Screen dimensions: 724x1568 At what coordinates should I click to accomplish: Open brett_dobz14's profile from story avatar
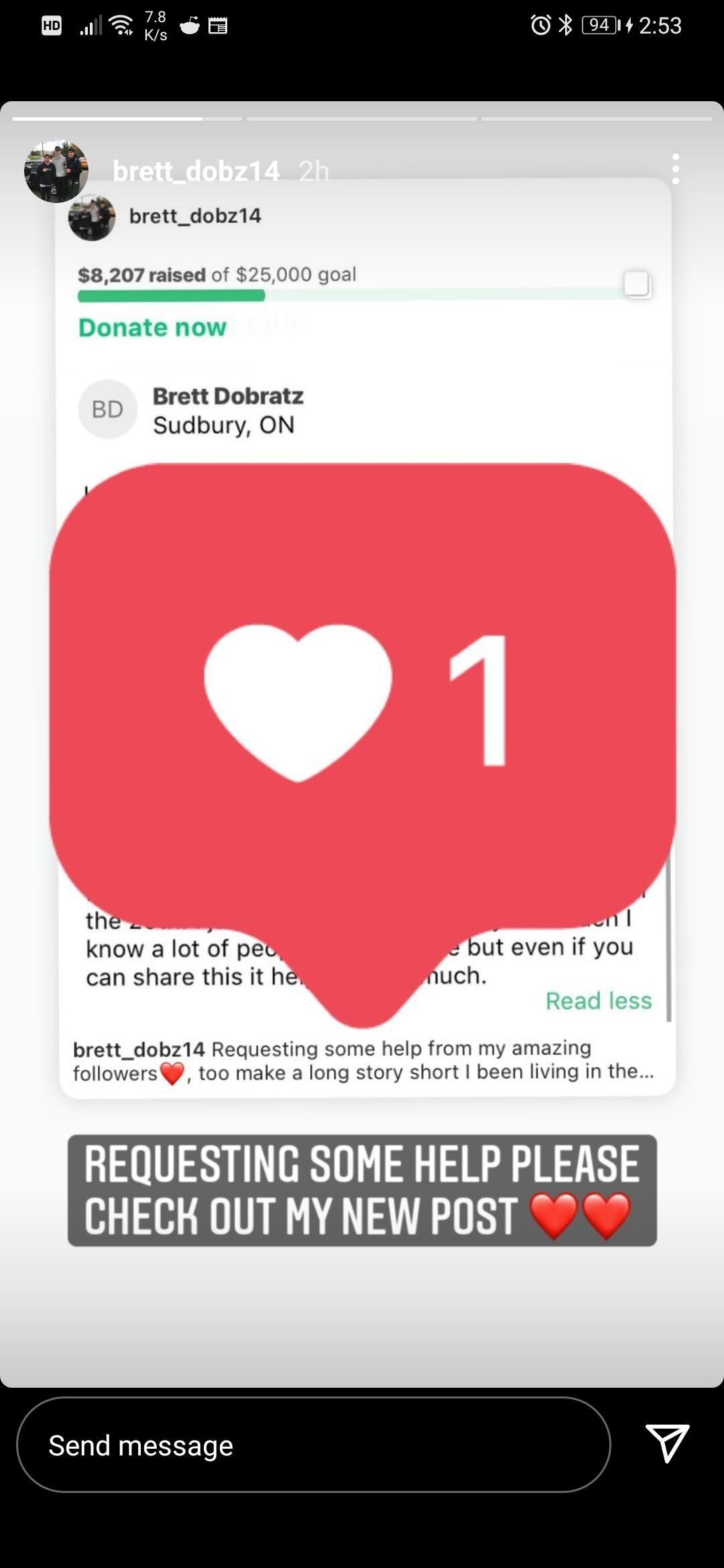[56, 172]
